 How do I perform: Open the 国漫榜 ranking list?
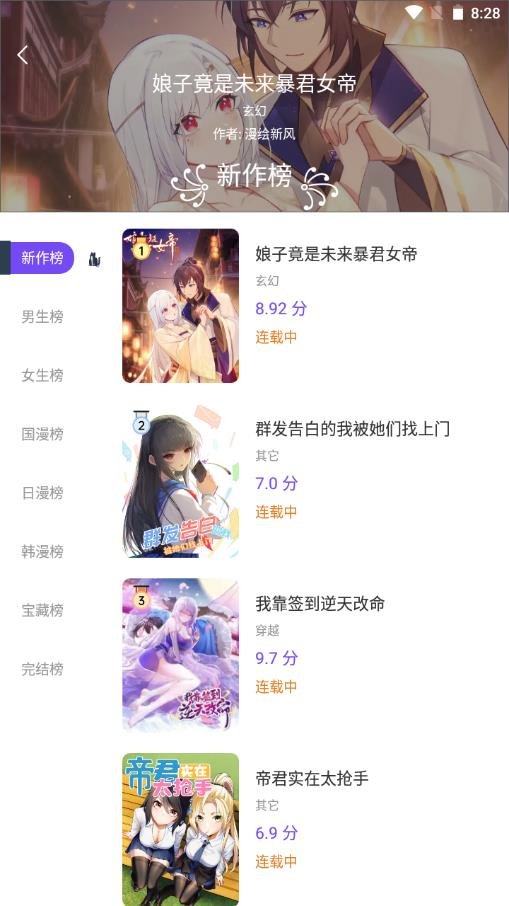click(42, 434)
